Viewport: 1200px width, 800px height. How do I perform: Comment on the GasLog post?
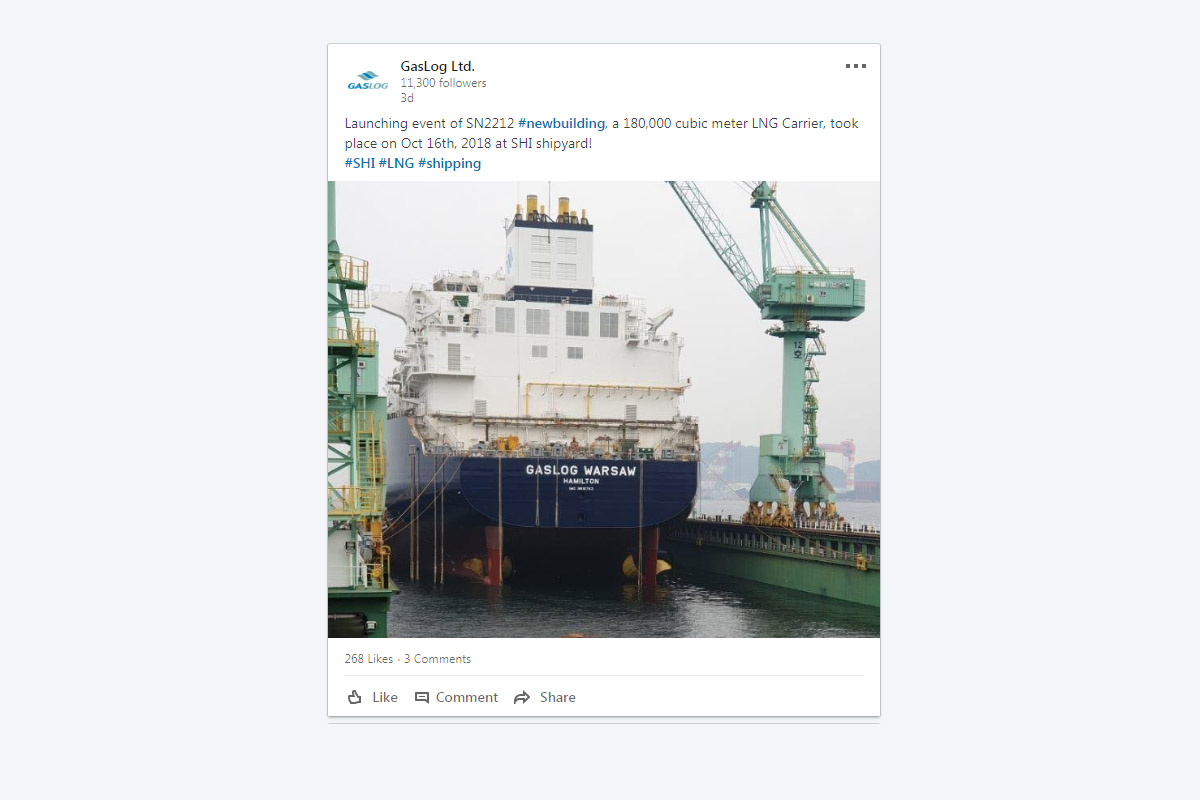click(456, 697)
